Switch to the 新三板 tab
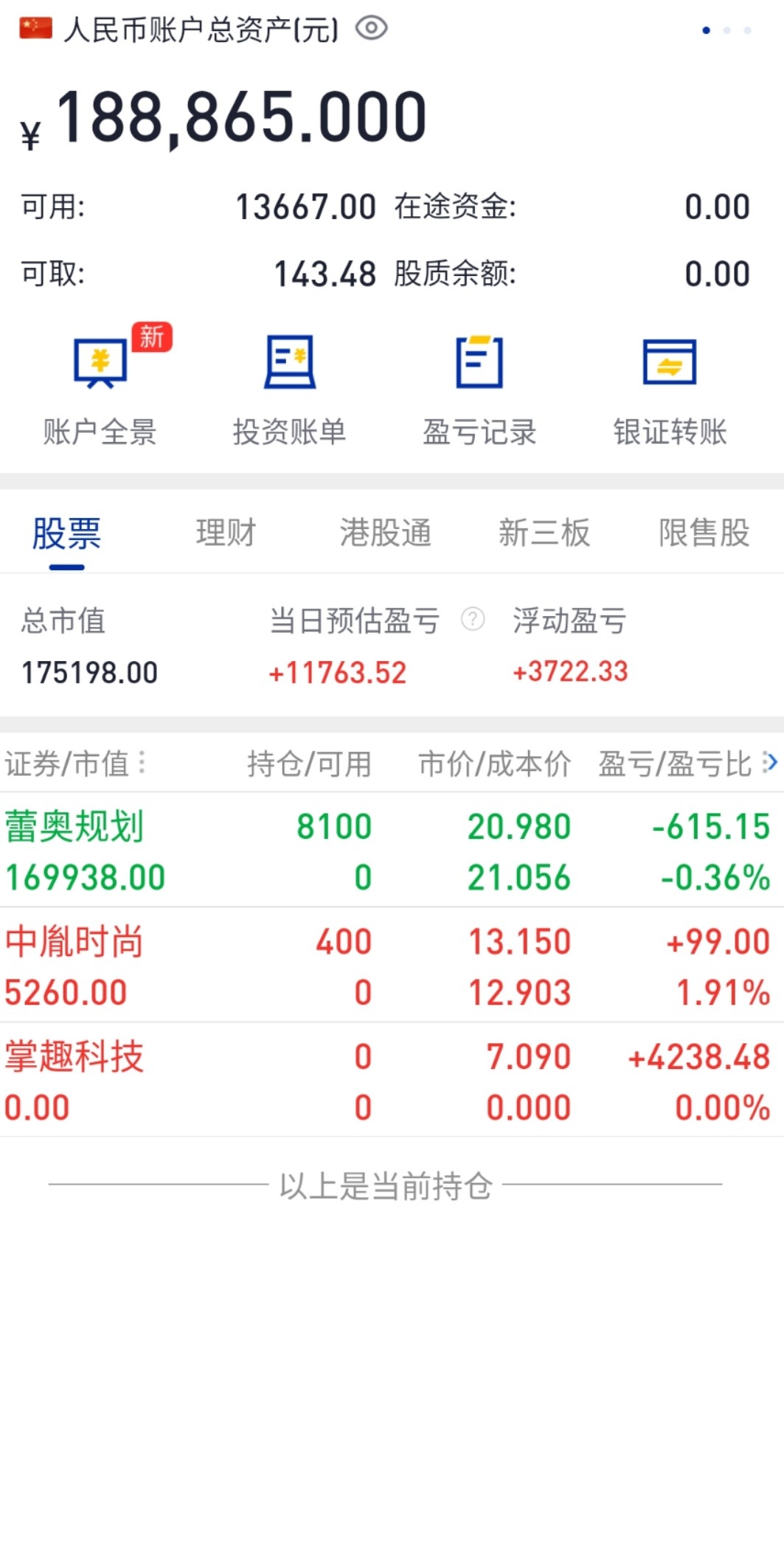 pyautogui.click(x=544, y=533)
